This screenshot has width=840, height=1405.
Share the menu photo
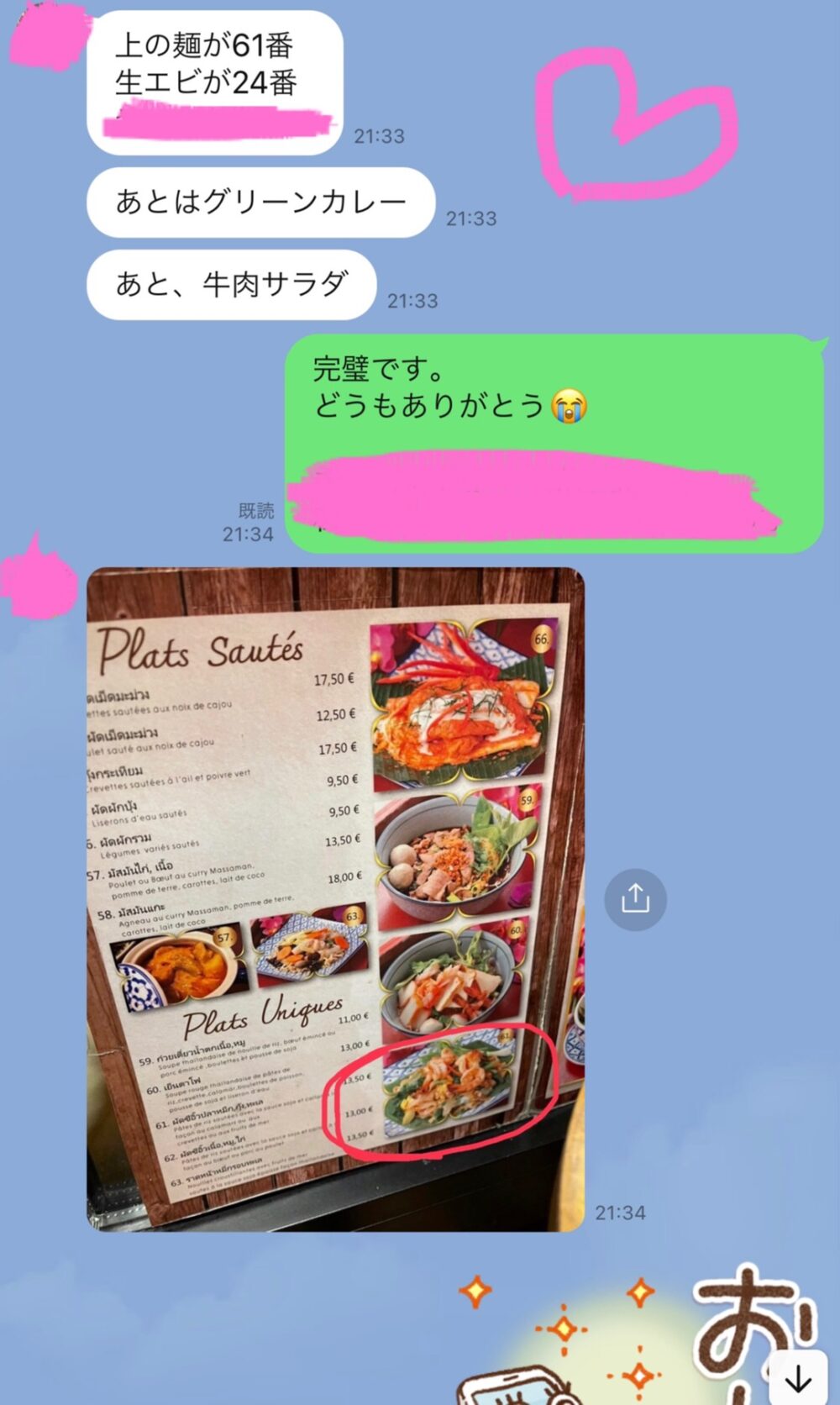635,899
